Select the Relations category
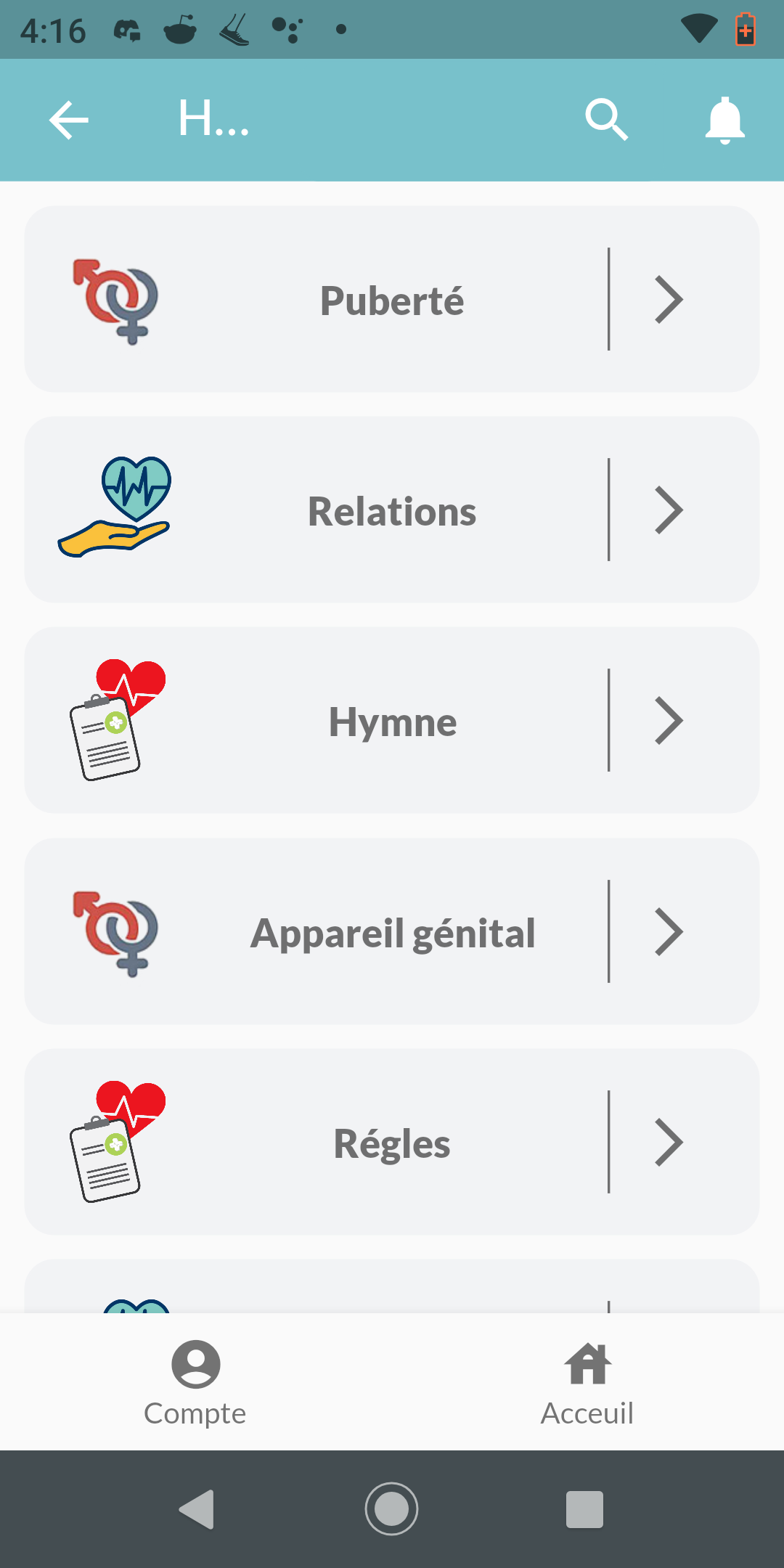 [x=392, y=510]
